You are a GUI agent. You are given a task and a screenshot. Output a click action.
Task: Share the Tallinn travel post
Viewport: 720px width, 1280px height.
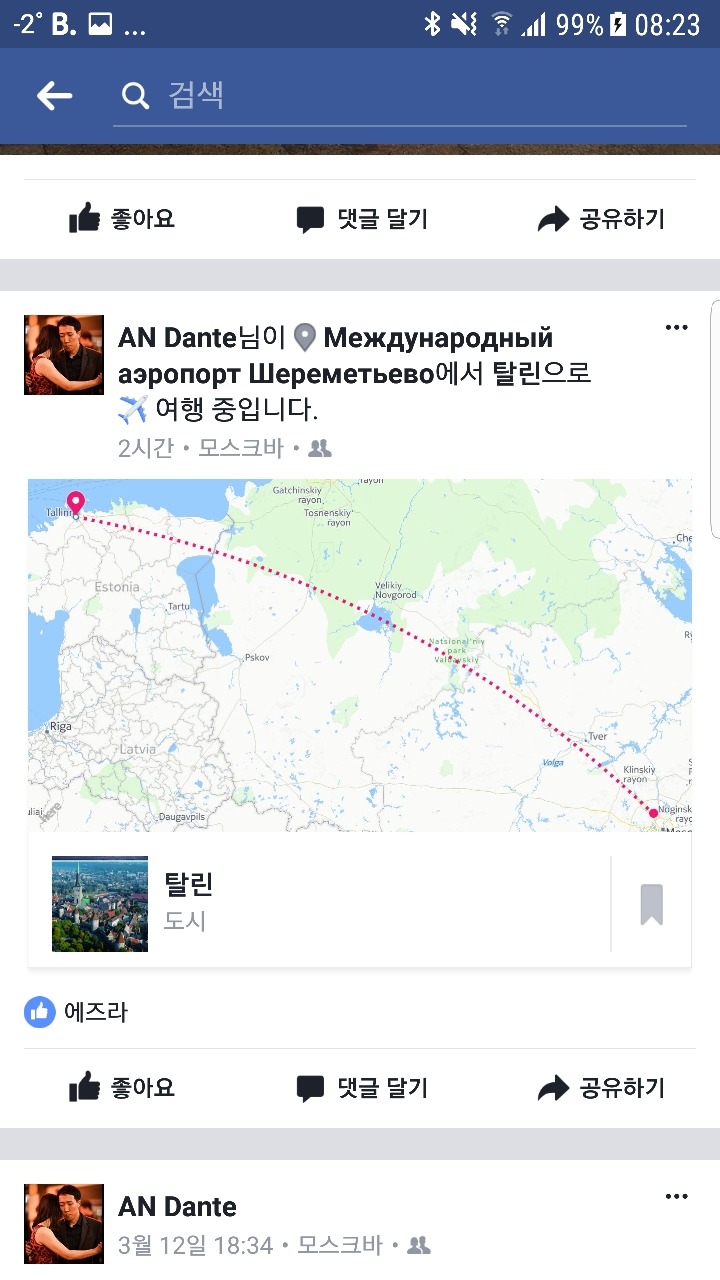tap(601, 1088)
